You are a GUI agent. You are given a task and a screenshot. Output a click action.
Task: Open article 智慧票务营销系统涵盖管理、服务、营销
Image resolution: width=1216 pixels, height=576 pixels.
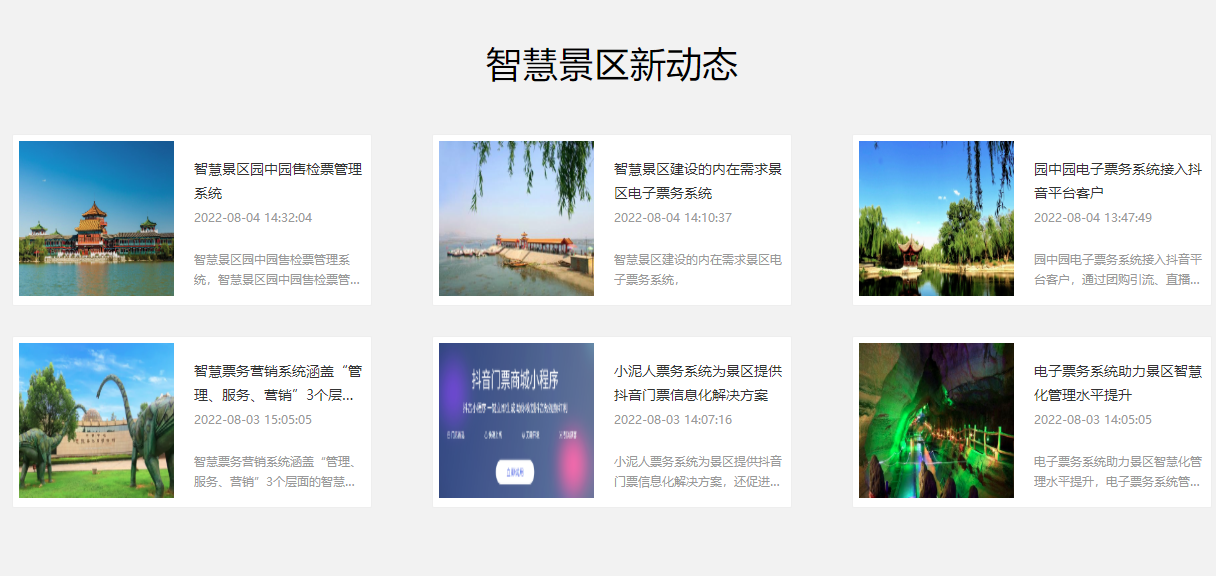278,383
